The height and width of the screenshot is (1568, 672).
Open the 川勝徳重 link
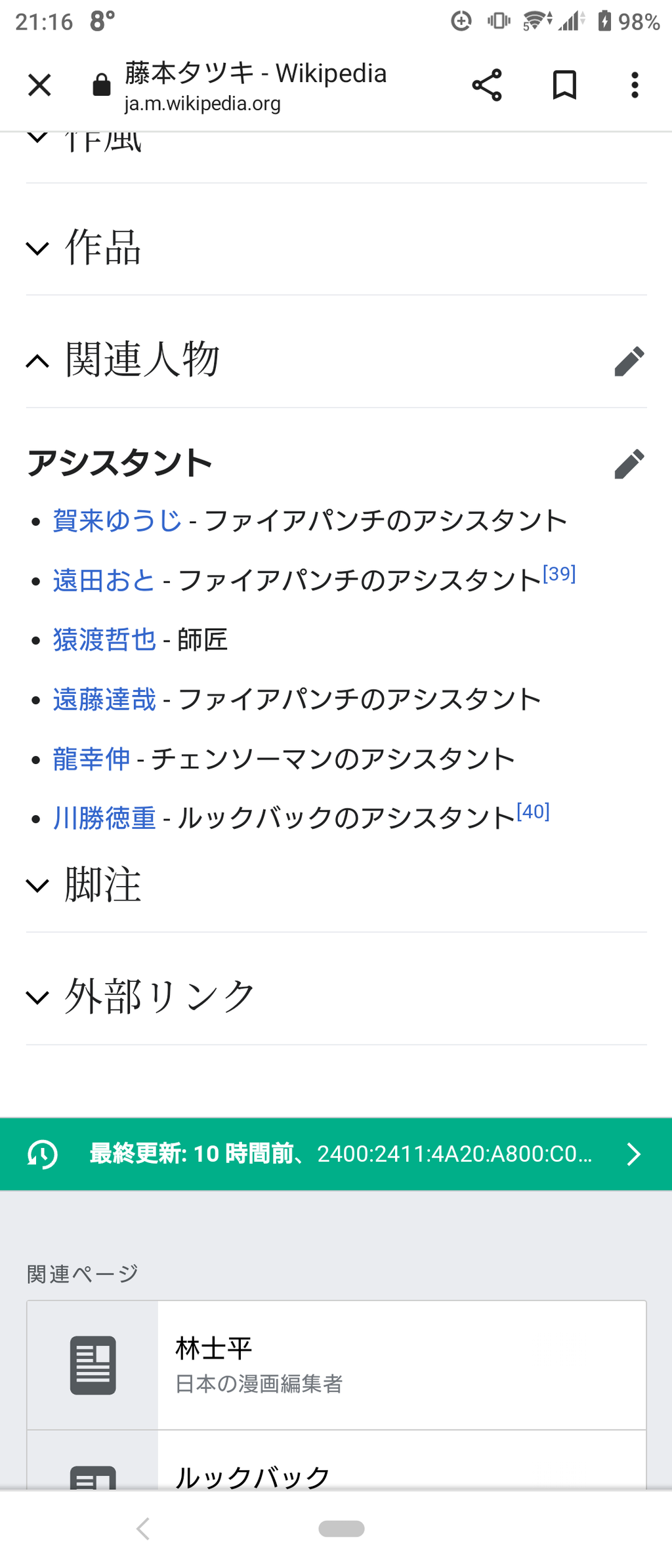coord(104,818)
